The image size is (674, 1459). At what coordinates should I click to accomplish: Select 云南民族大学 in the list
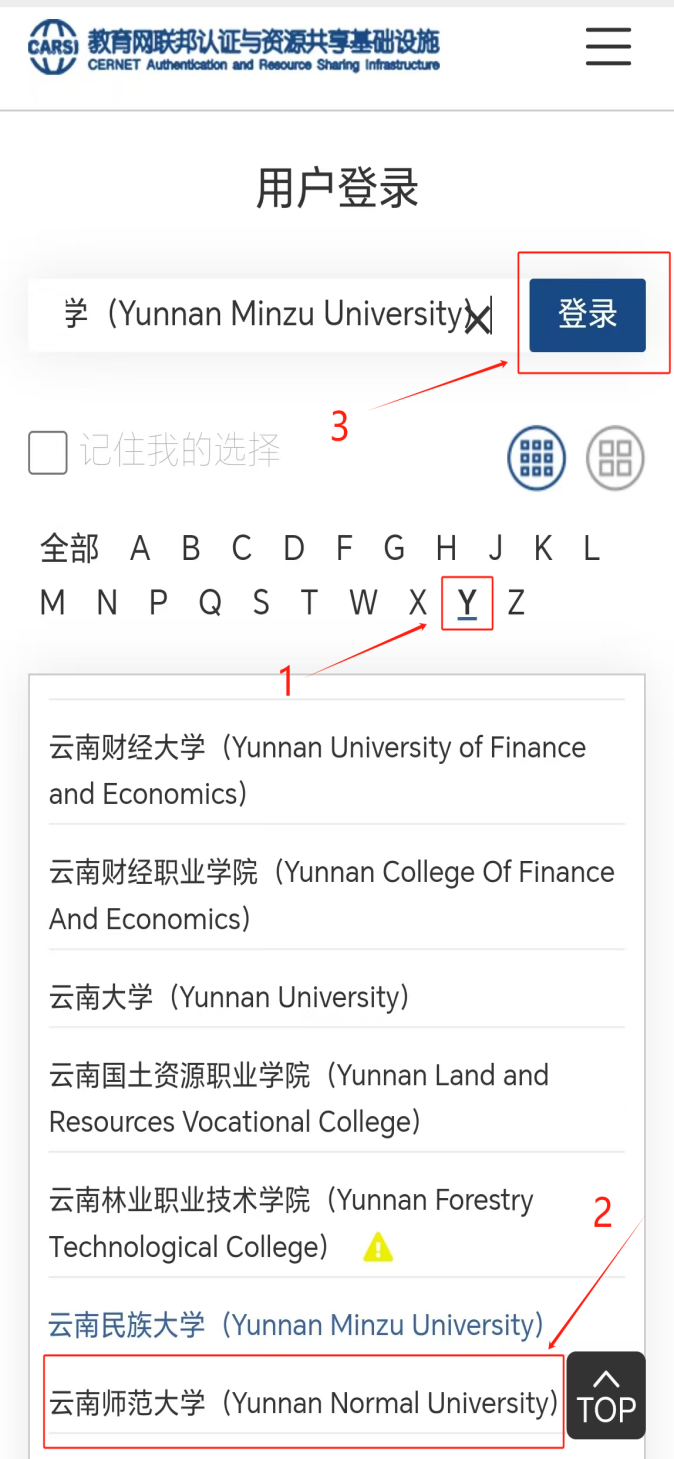[296, 1325]
